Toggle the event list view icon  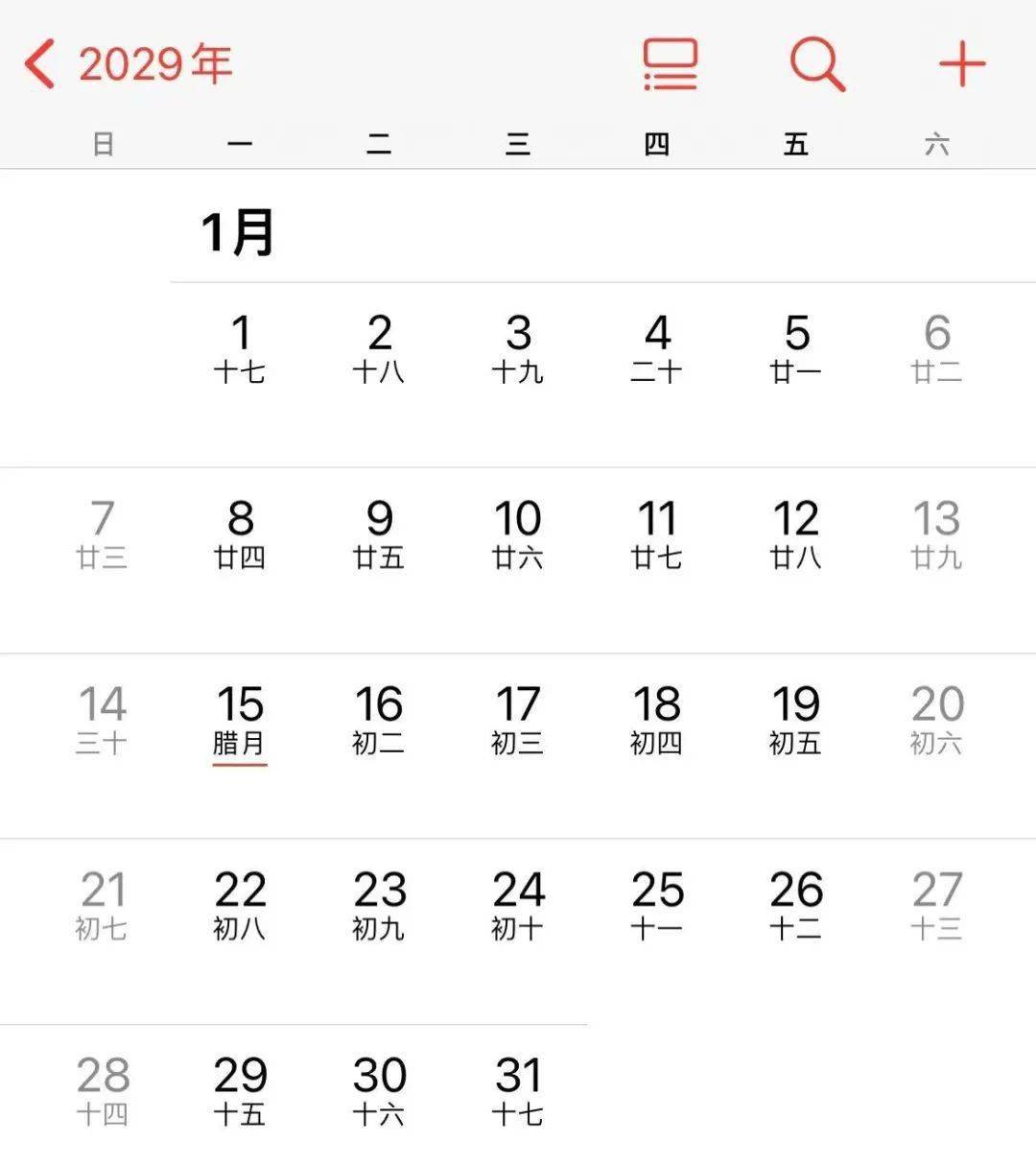[670, 64]
